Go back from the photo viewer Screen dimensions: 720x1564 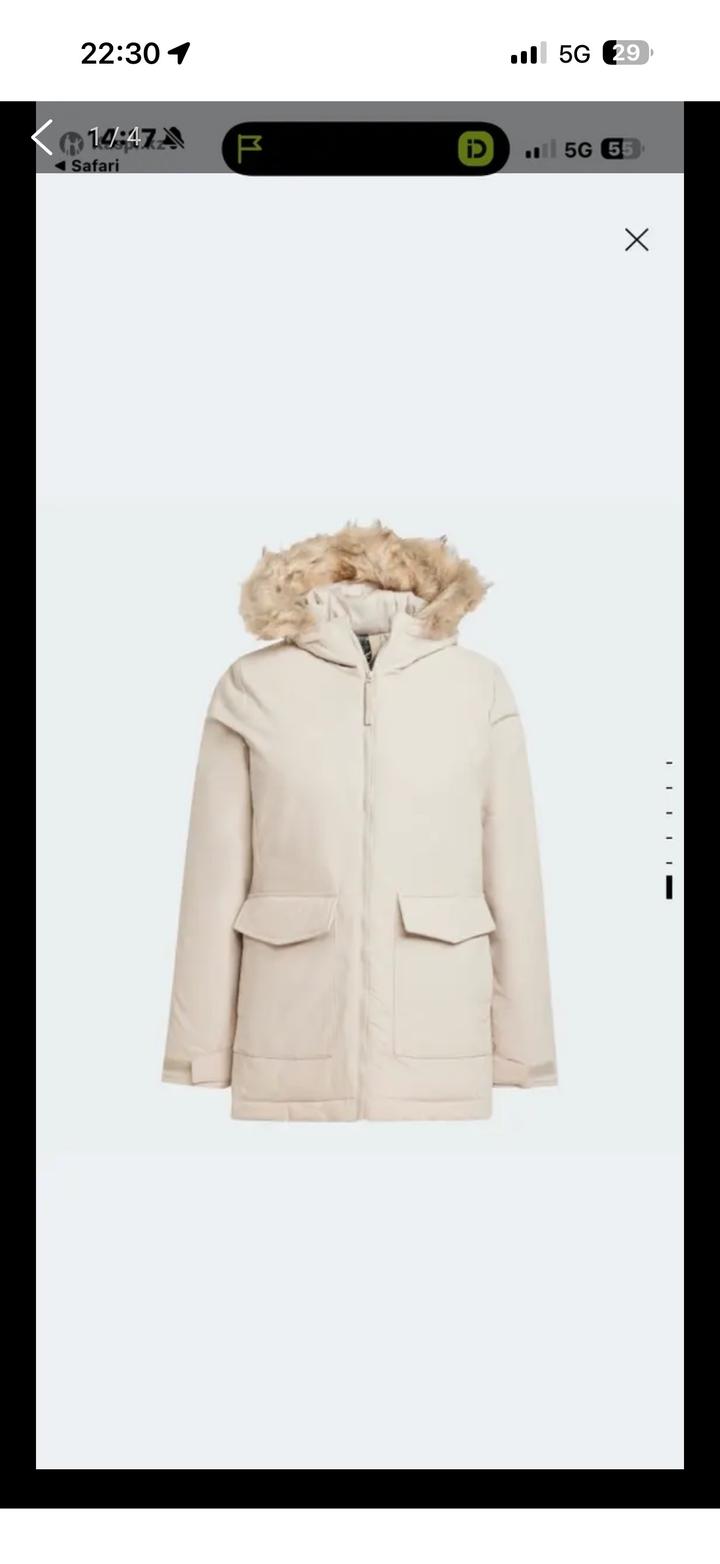tap(42, 138)
